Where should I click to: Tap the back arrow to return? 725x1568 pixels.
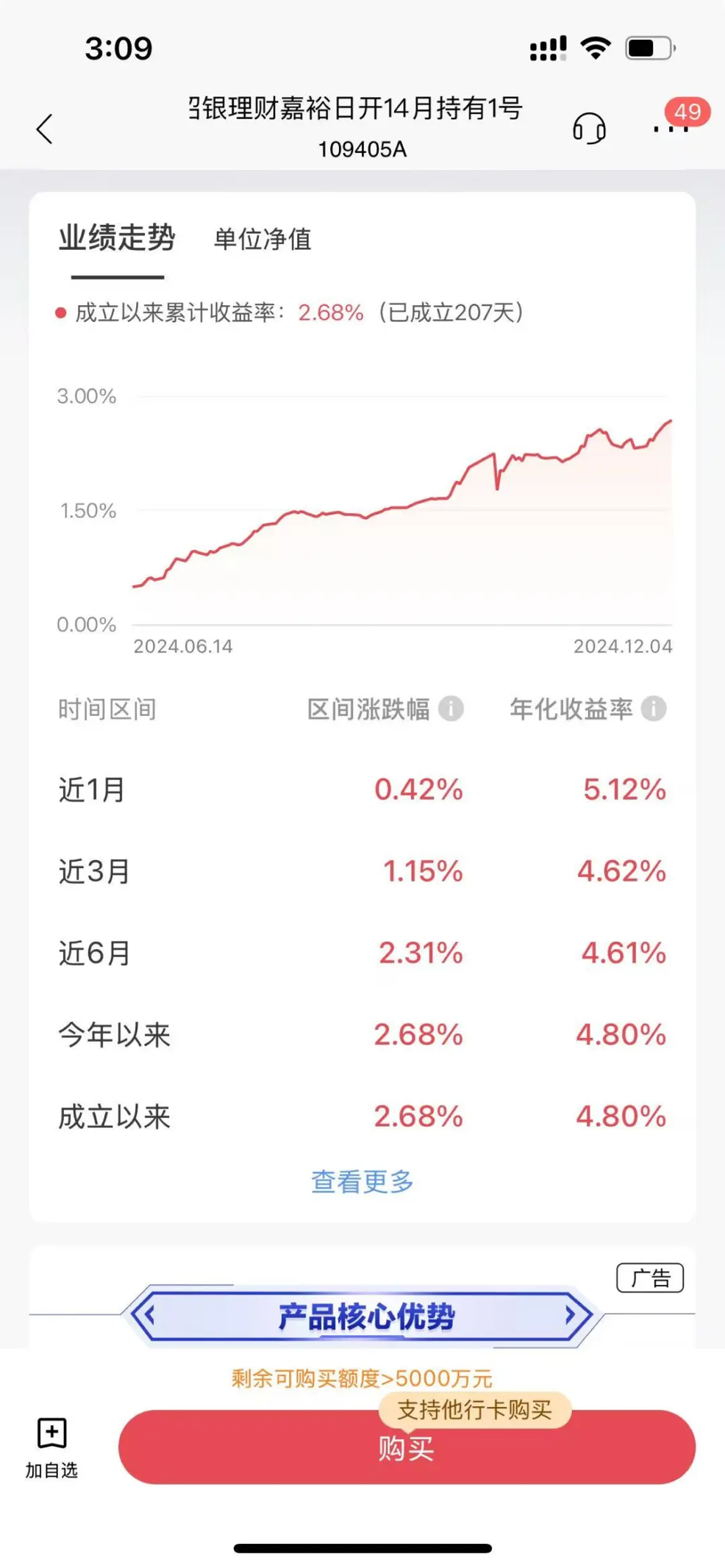pyautogui.click(x=44, y=129)
